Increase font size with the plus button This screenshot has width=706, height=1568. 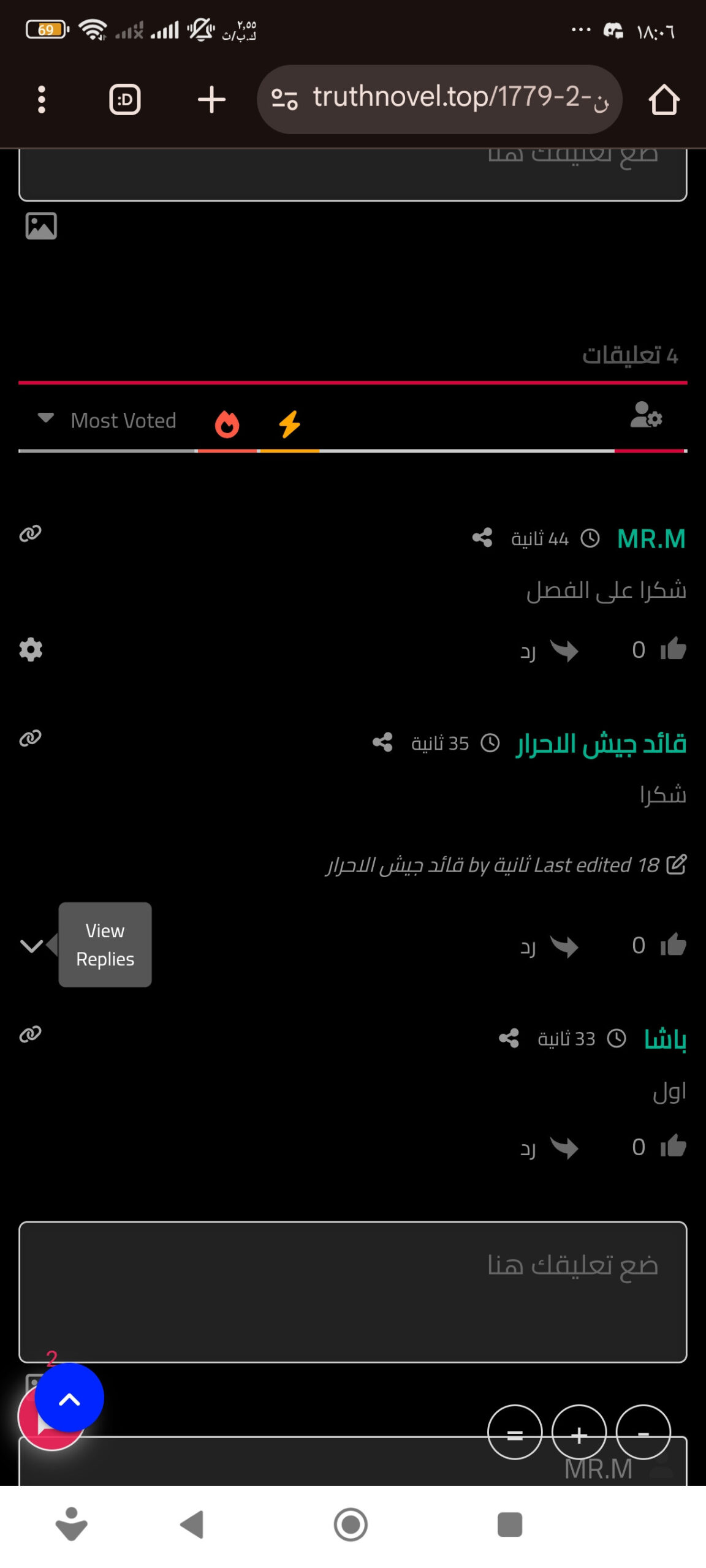579,1433
